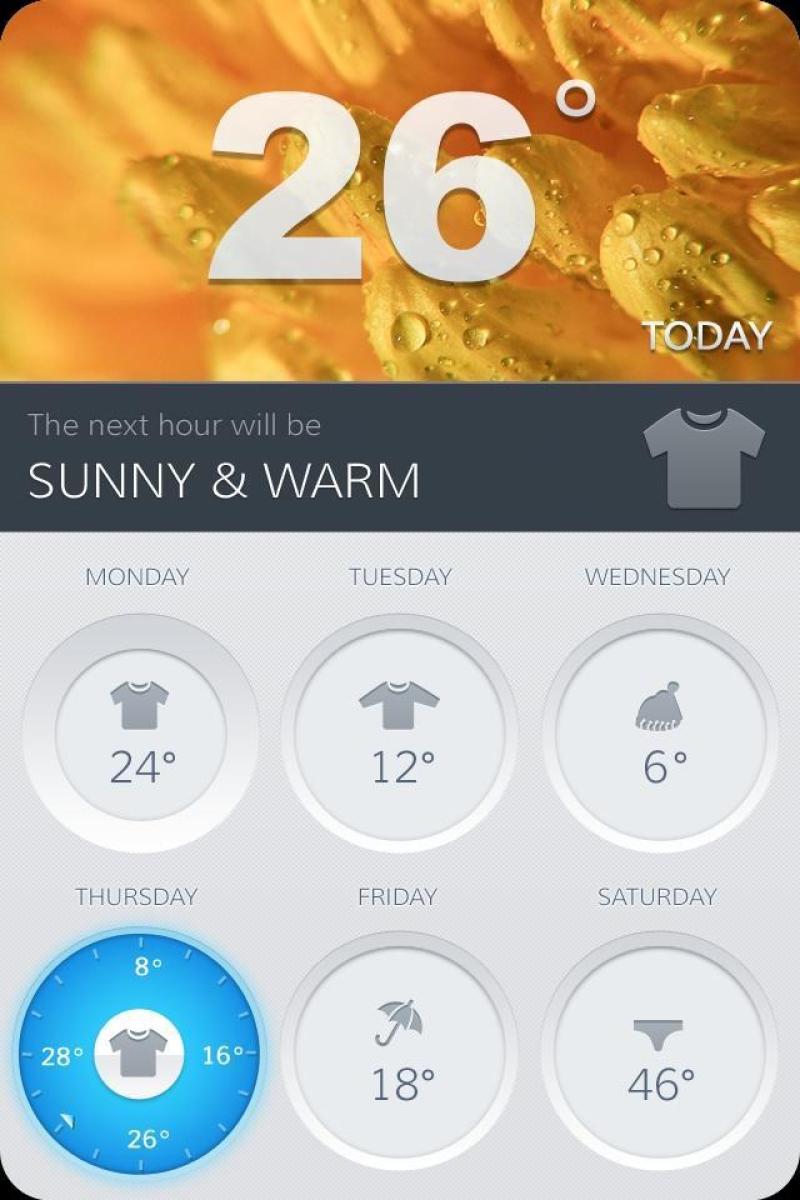Click the beanie hat icon for Wednesday
Image resolution: width=800 pixels, height=1200 pixels.
pos(660,706)
